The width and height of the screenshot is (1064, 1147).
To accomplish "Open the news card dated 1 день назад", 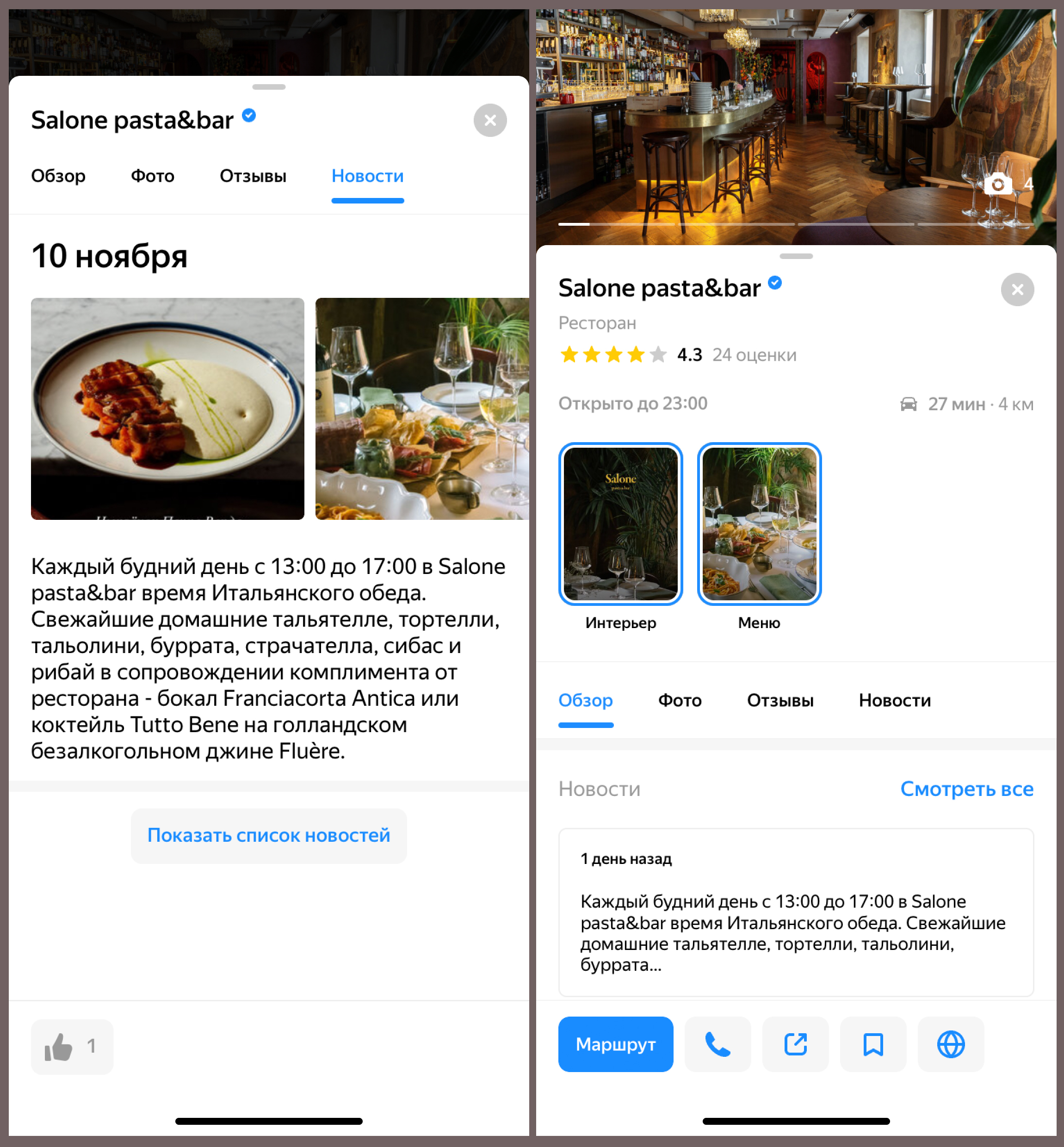I will pos(796,912).
